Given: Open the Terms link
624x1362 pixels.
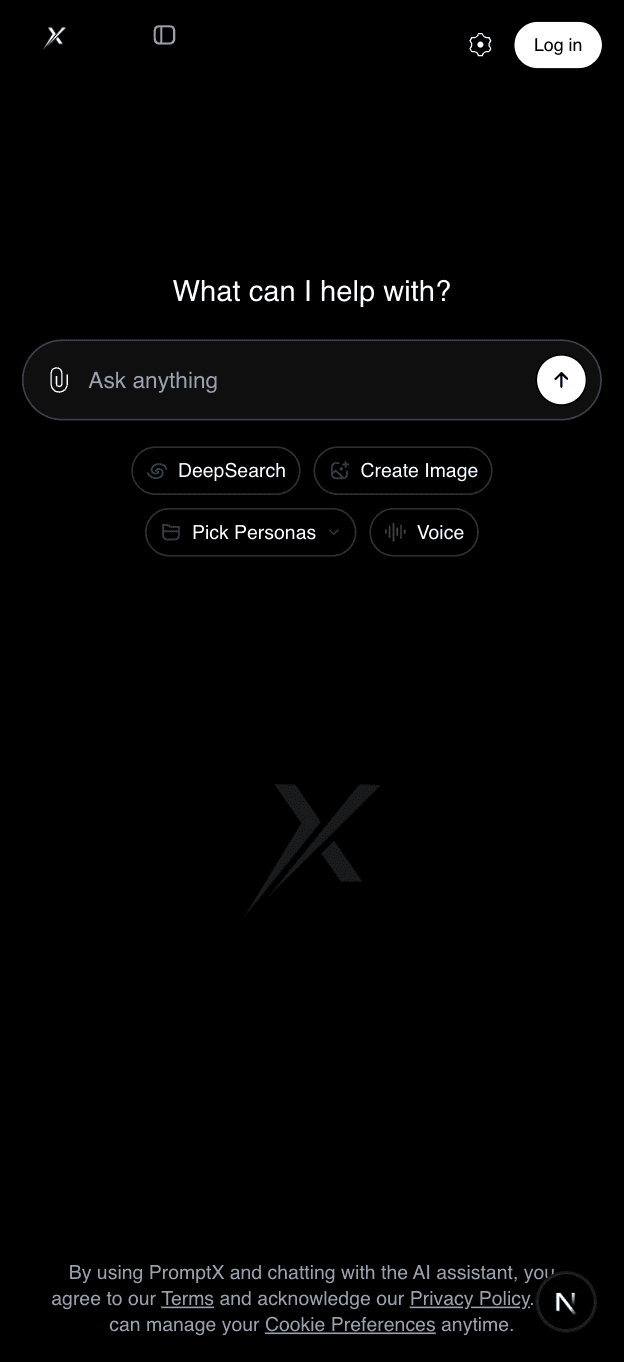Looking at the screenshot, I should tap(187, 1299).
